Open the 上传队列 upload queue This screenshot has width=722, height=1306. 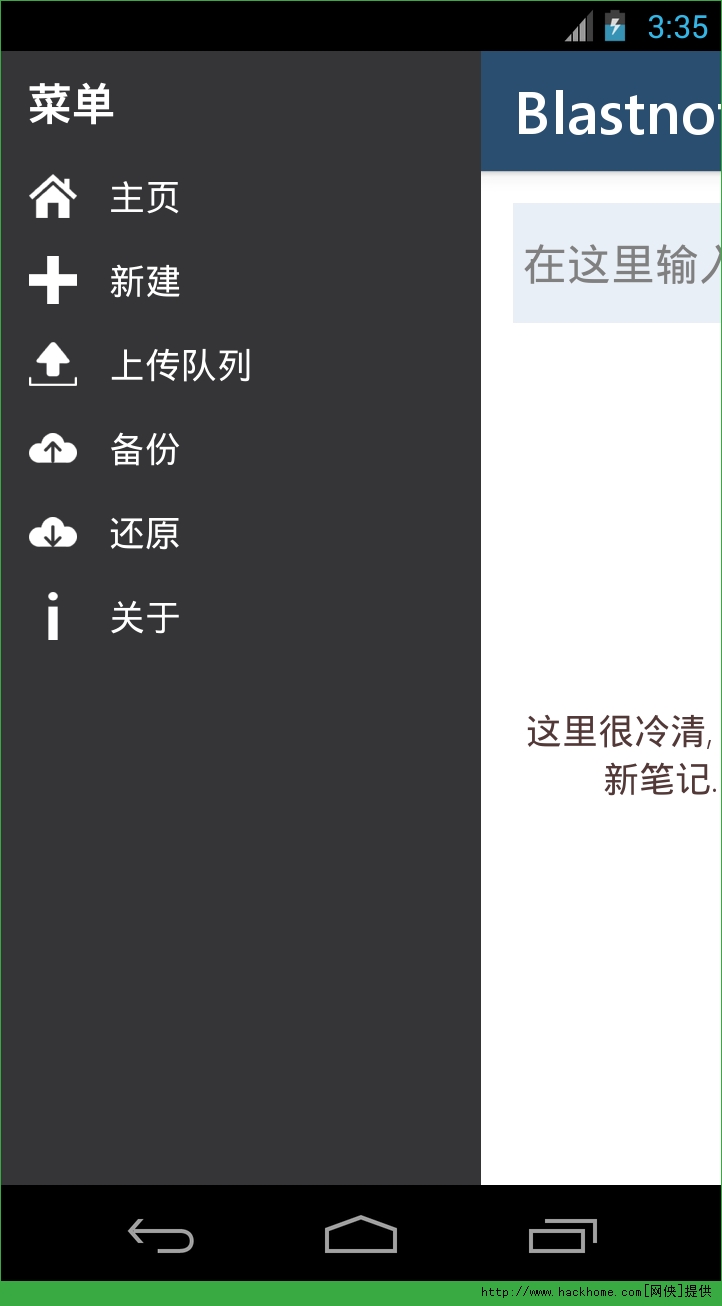(180, 365)
